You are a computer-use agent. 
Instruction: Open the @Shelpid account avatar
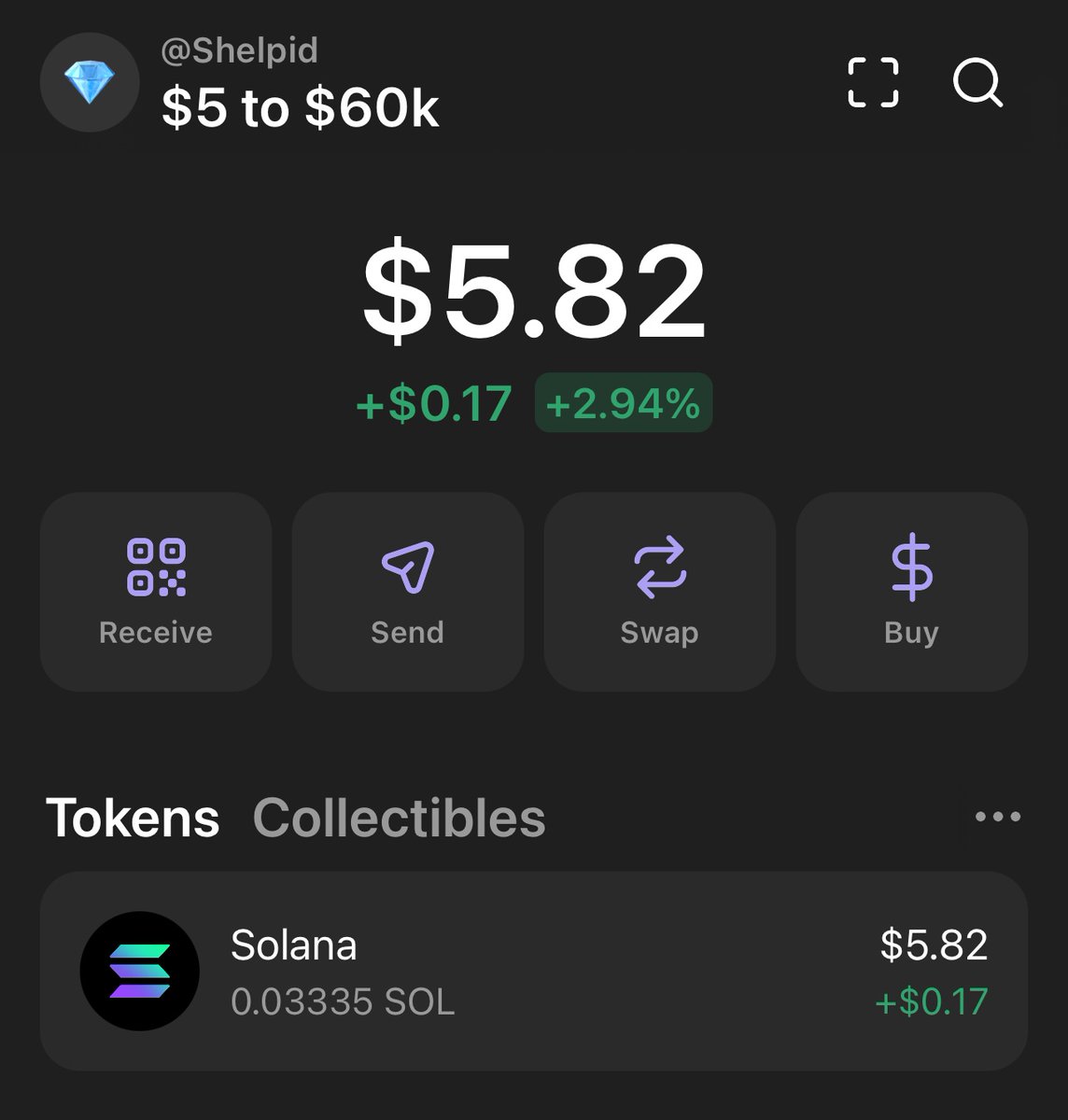point(90,82)
